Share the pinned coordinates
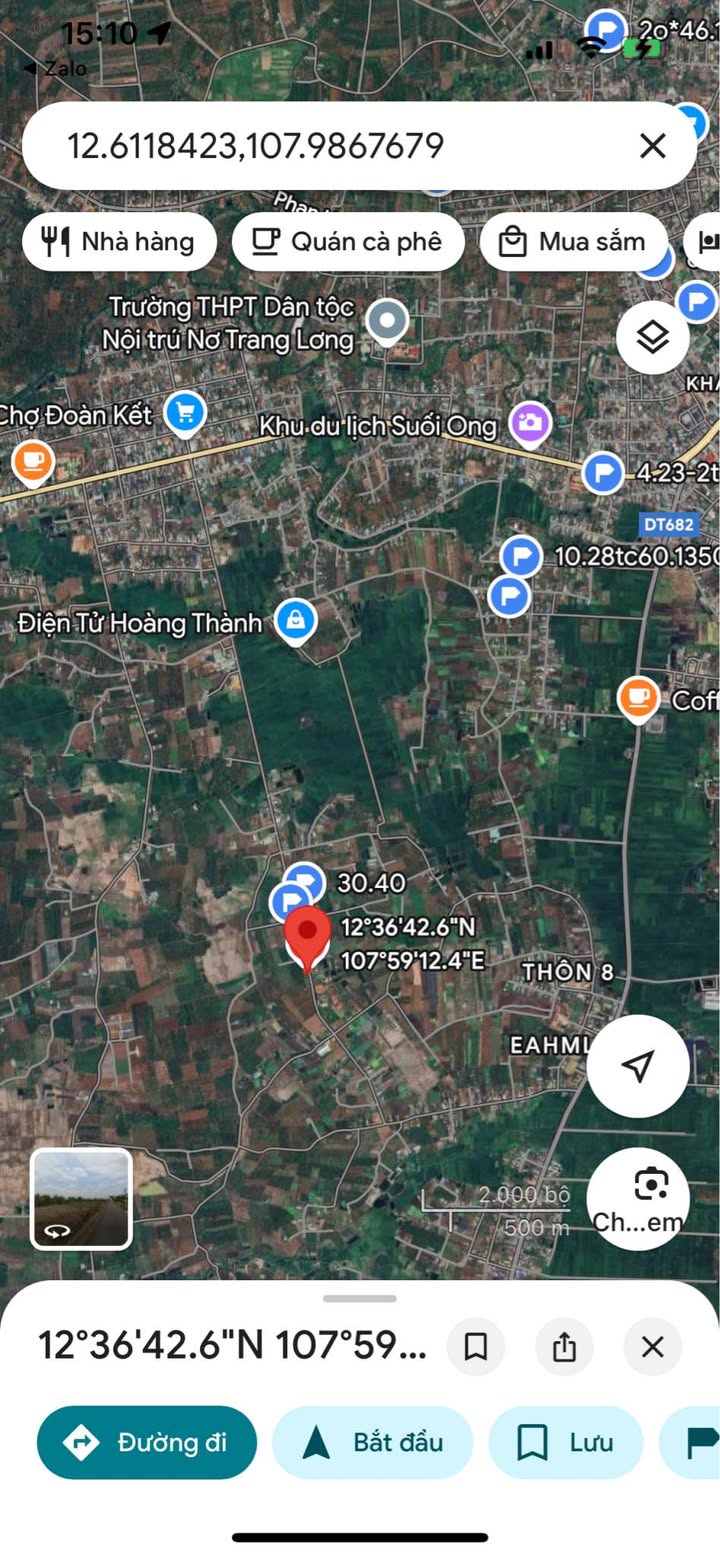The width and height of the screenshot is (720, 1557). [x=564, y=1346]
